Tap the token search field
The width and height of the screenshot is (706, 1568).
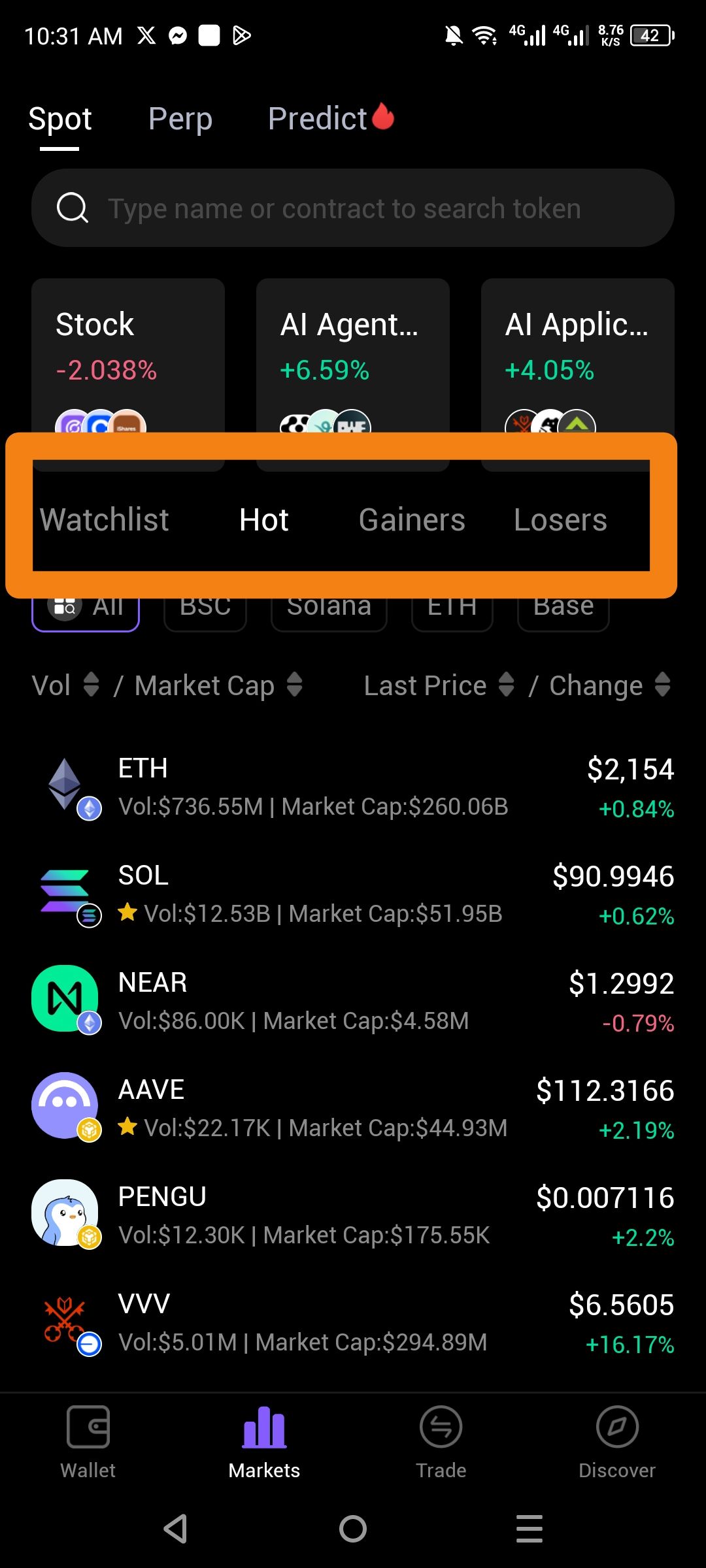point(353,208)
